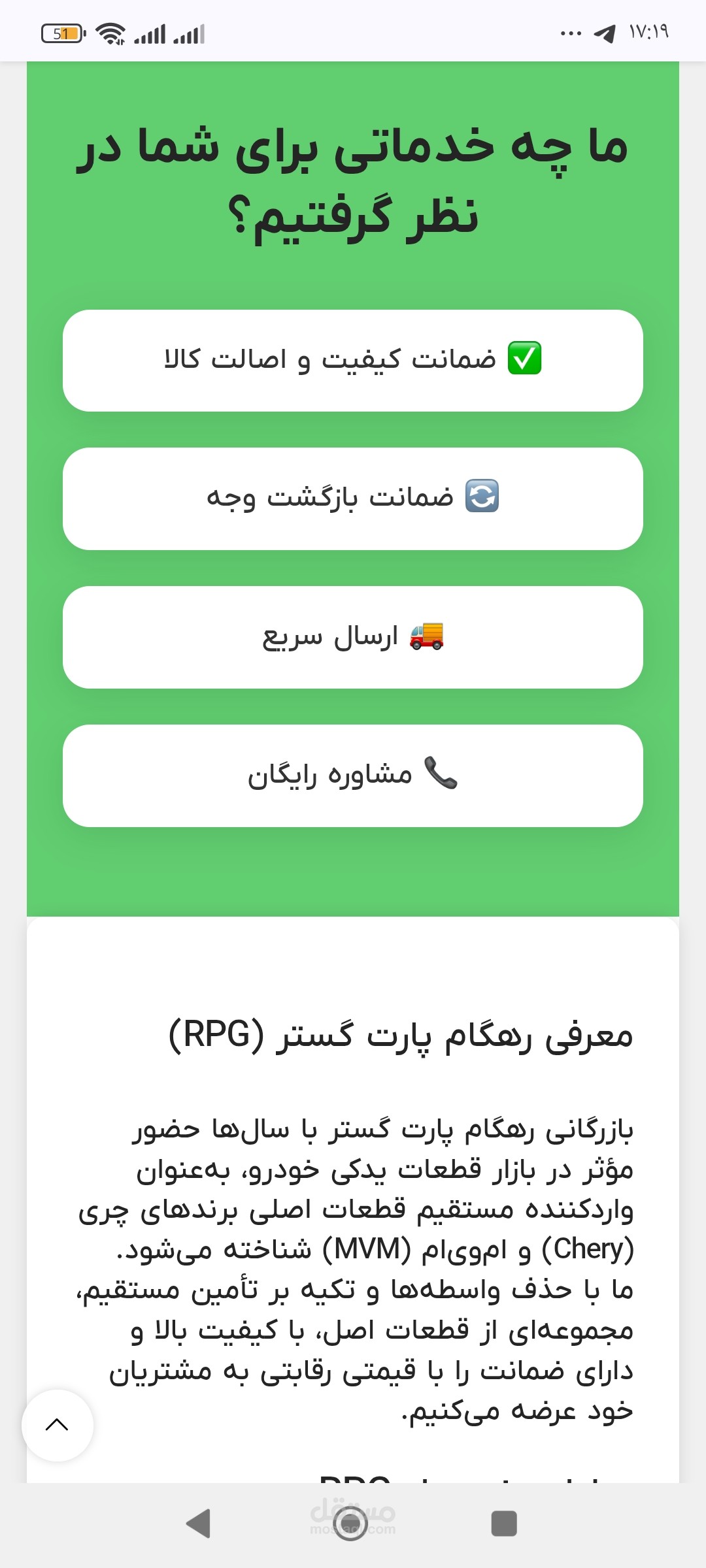Open recent apps with the square button

click(504, 1524)
